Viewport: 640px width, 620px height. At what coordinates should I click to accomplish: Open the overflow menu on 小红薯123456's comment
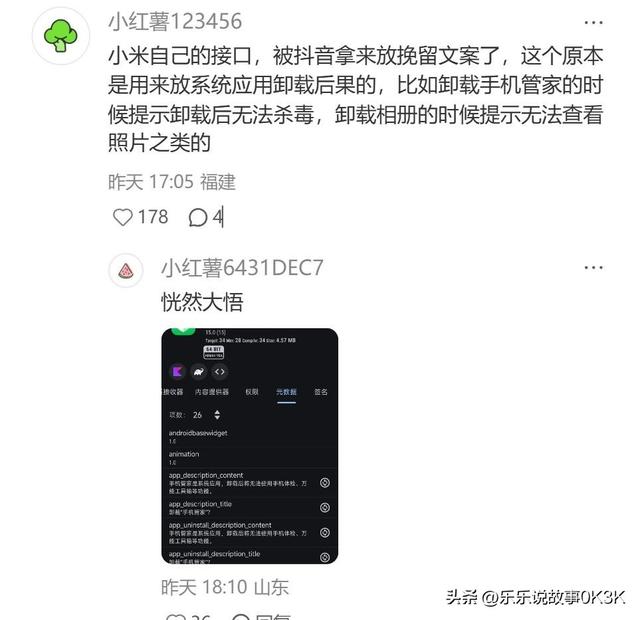[x=593, y=22]
